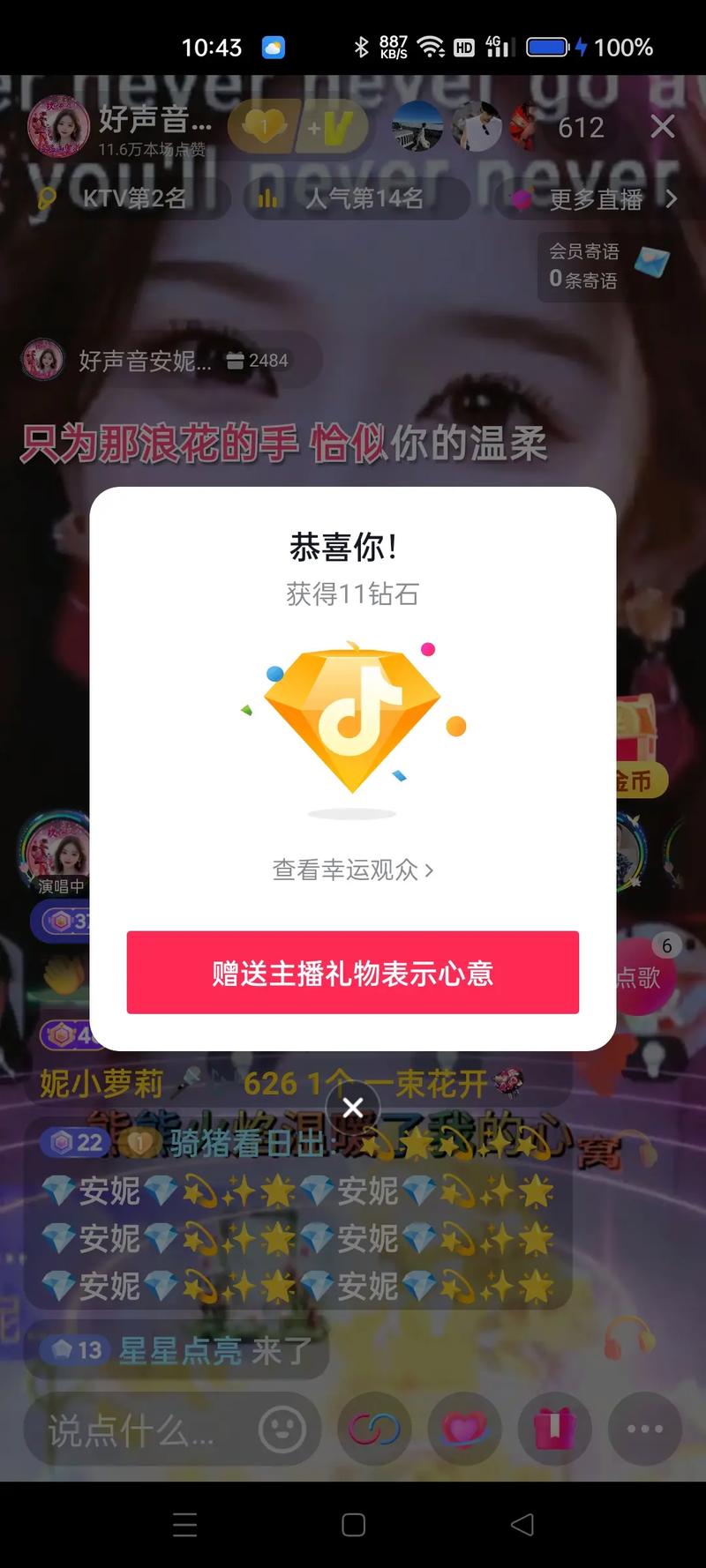Open 会员寄语 messages card

(605, 265)
